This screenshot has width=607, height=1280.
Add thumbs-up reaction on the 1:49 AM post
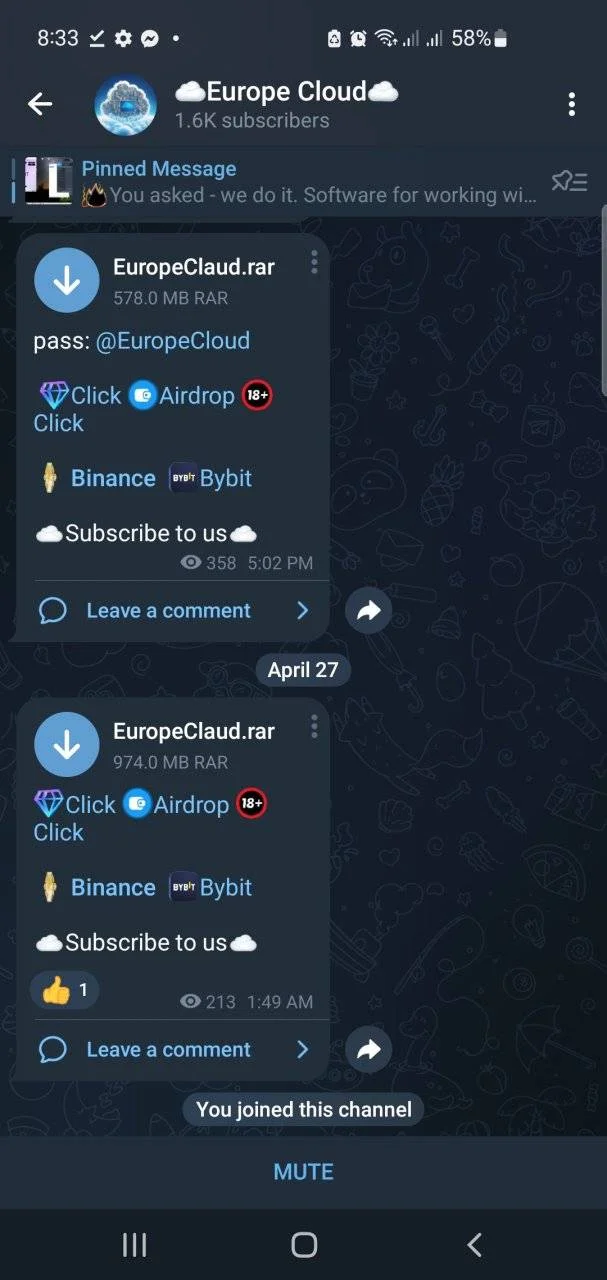[65, 991]
